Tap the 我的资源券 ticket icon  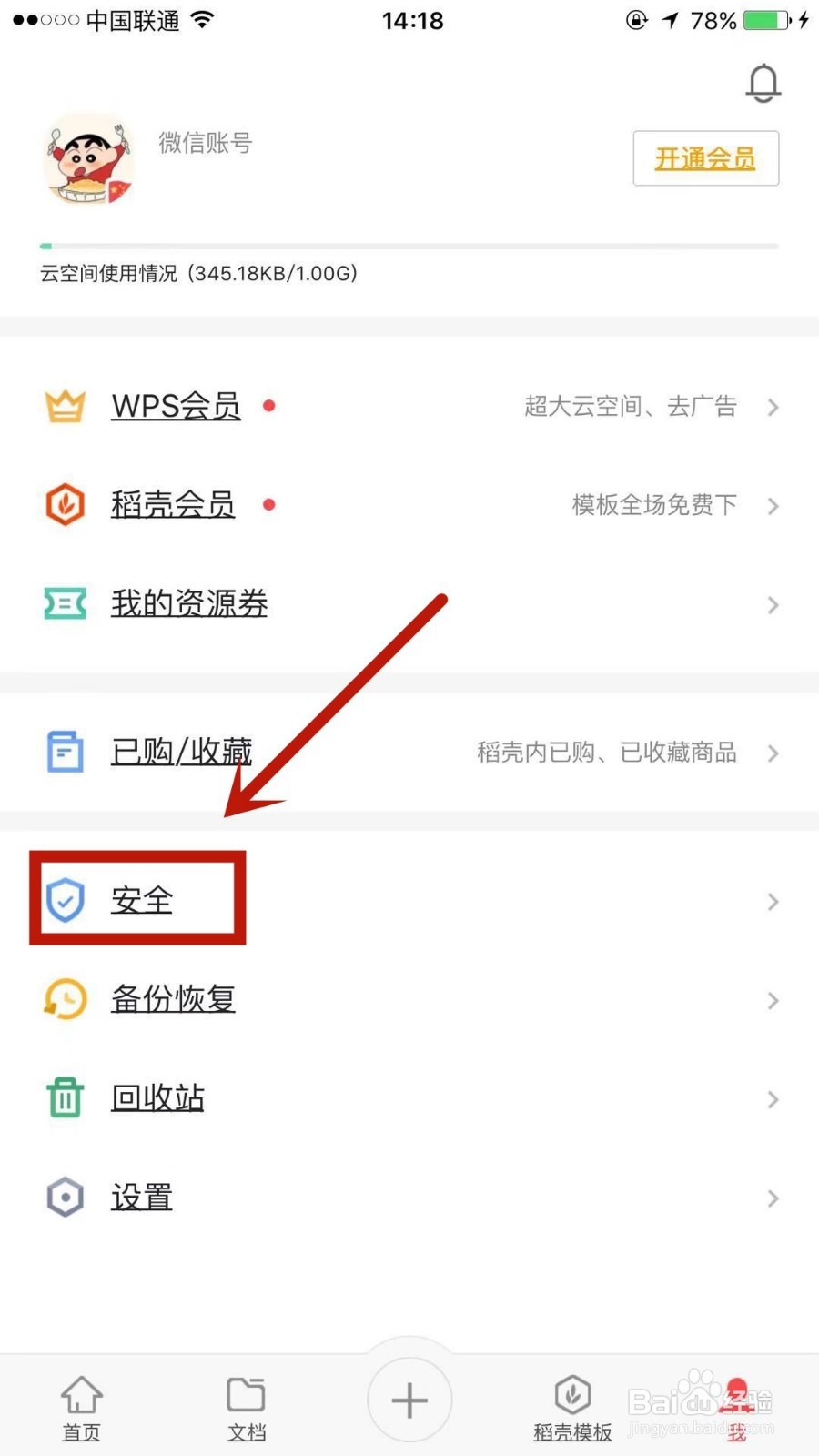coord(64,602)
